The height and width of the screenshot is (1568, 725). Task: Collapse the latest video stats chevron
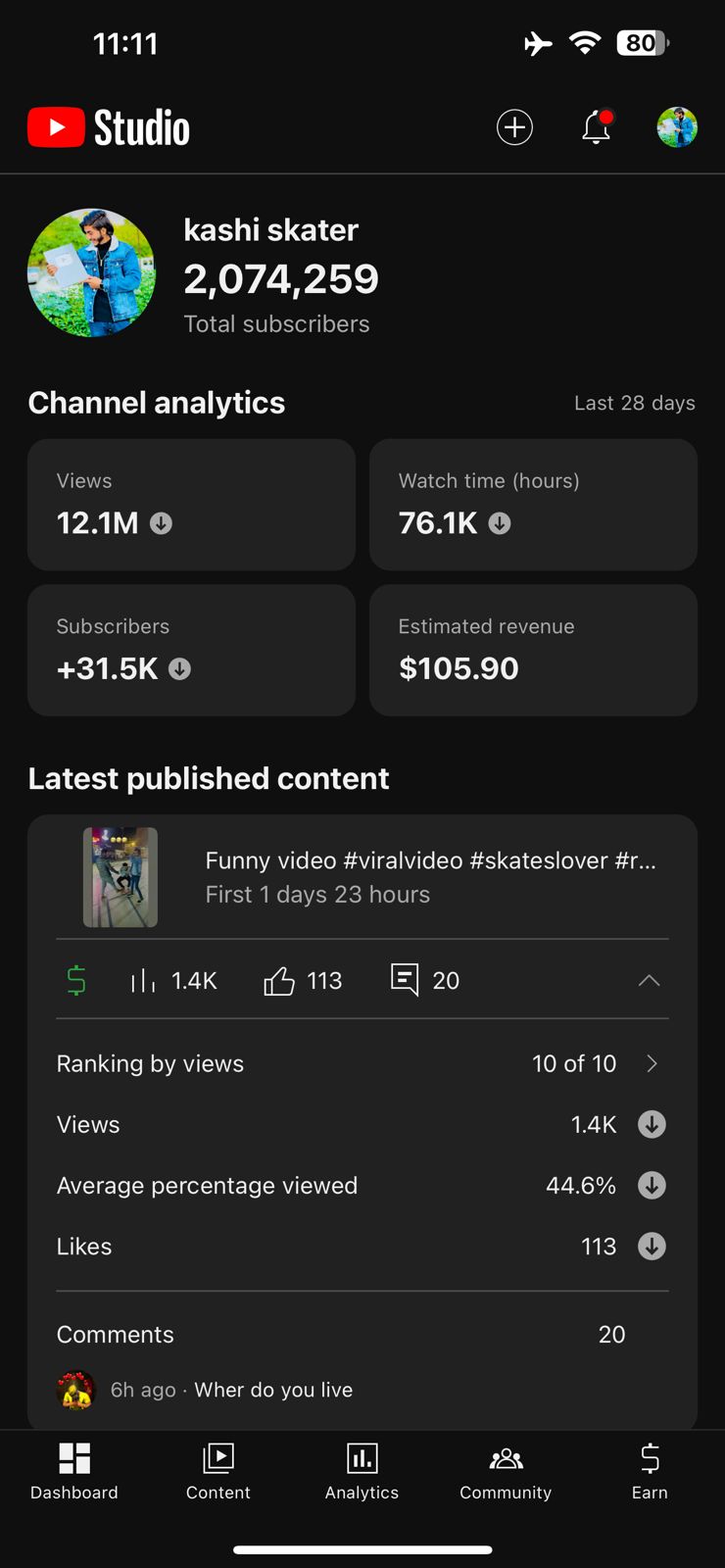[649, 980]
